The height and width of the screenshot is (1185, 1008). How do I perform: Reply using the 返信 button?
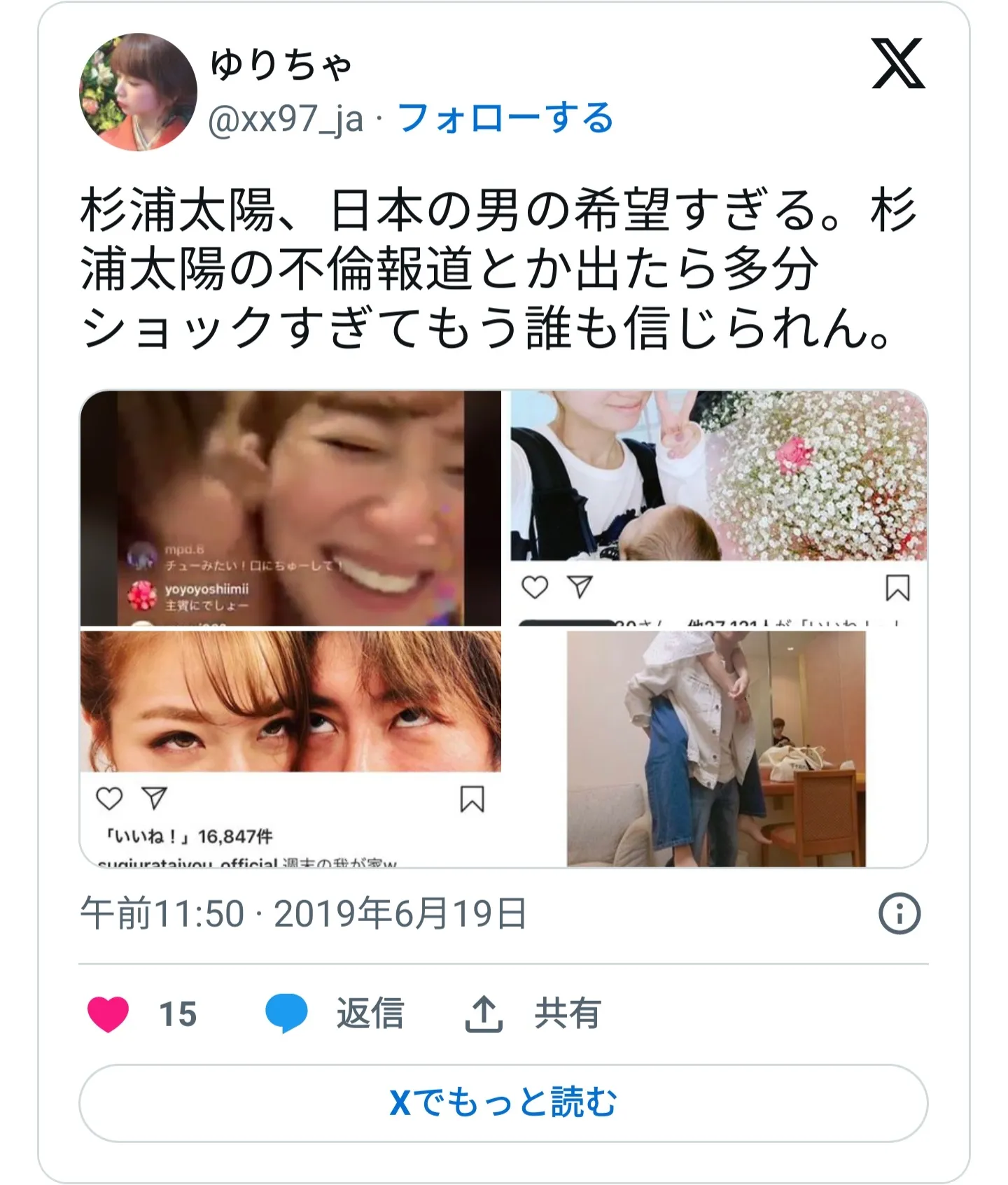(x=336, y=1014)
